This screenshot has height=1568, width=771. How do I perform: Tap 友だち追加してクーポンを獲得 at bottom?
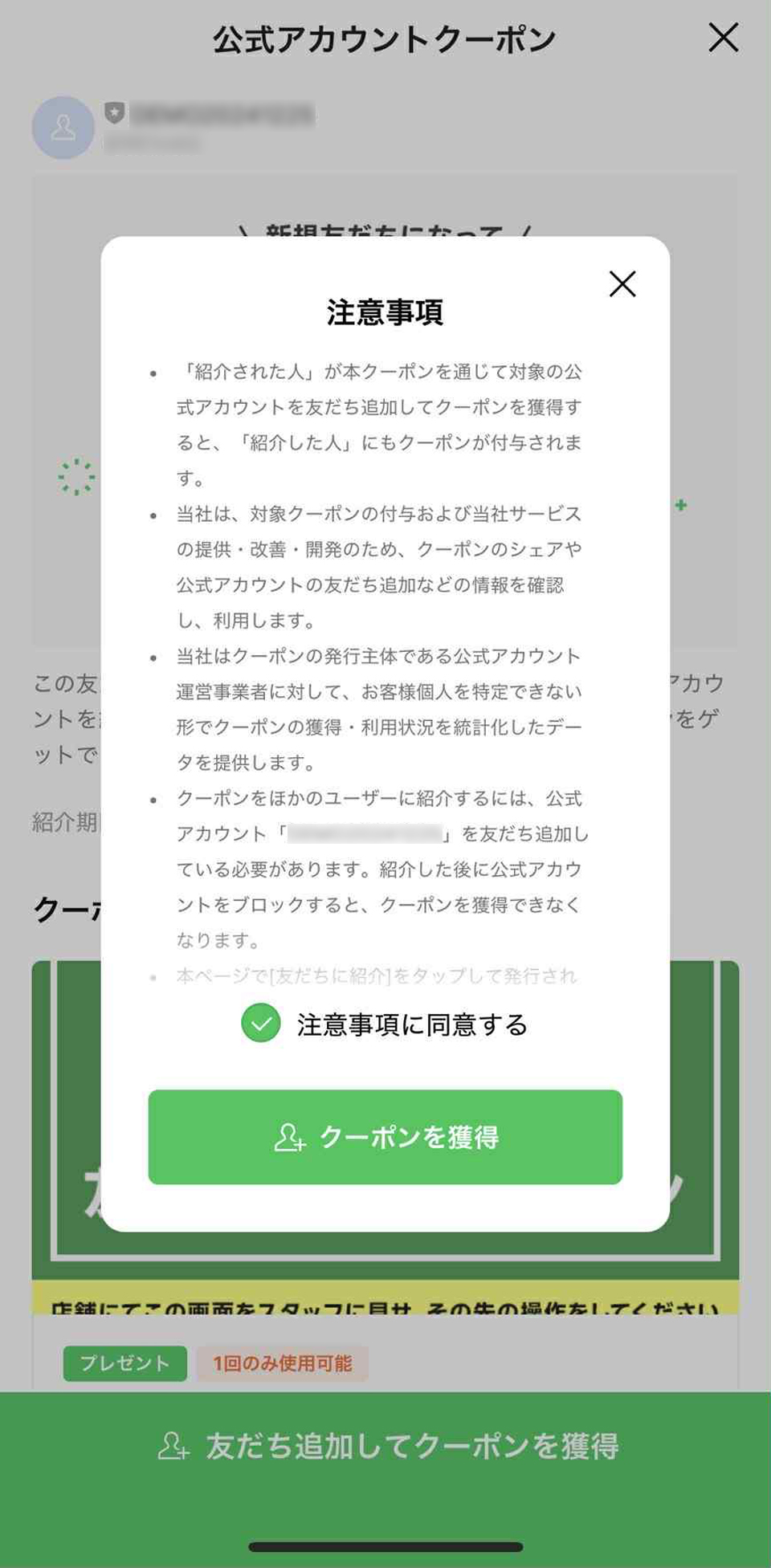pos(386,1446)
